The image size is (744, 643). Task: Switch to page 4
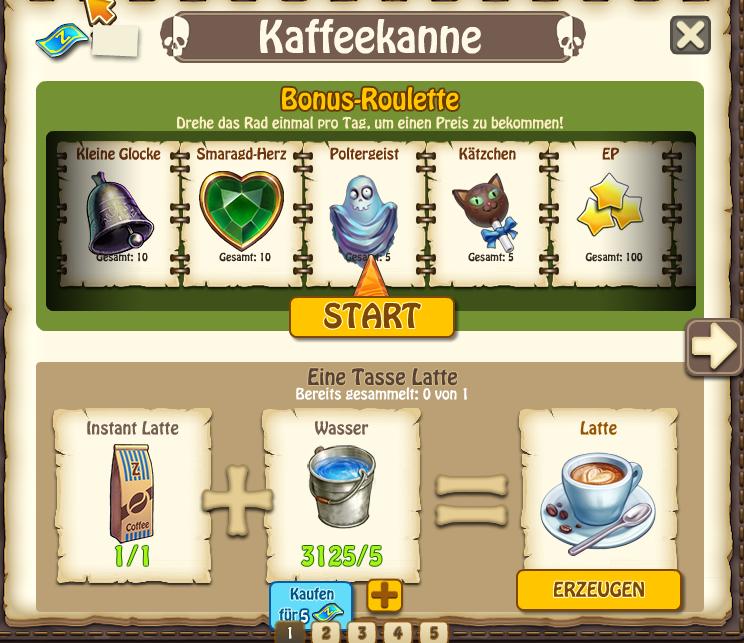[x=397, y=632]
